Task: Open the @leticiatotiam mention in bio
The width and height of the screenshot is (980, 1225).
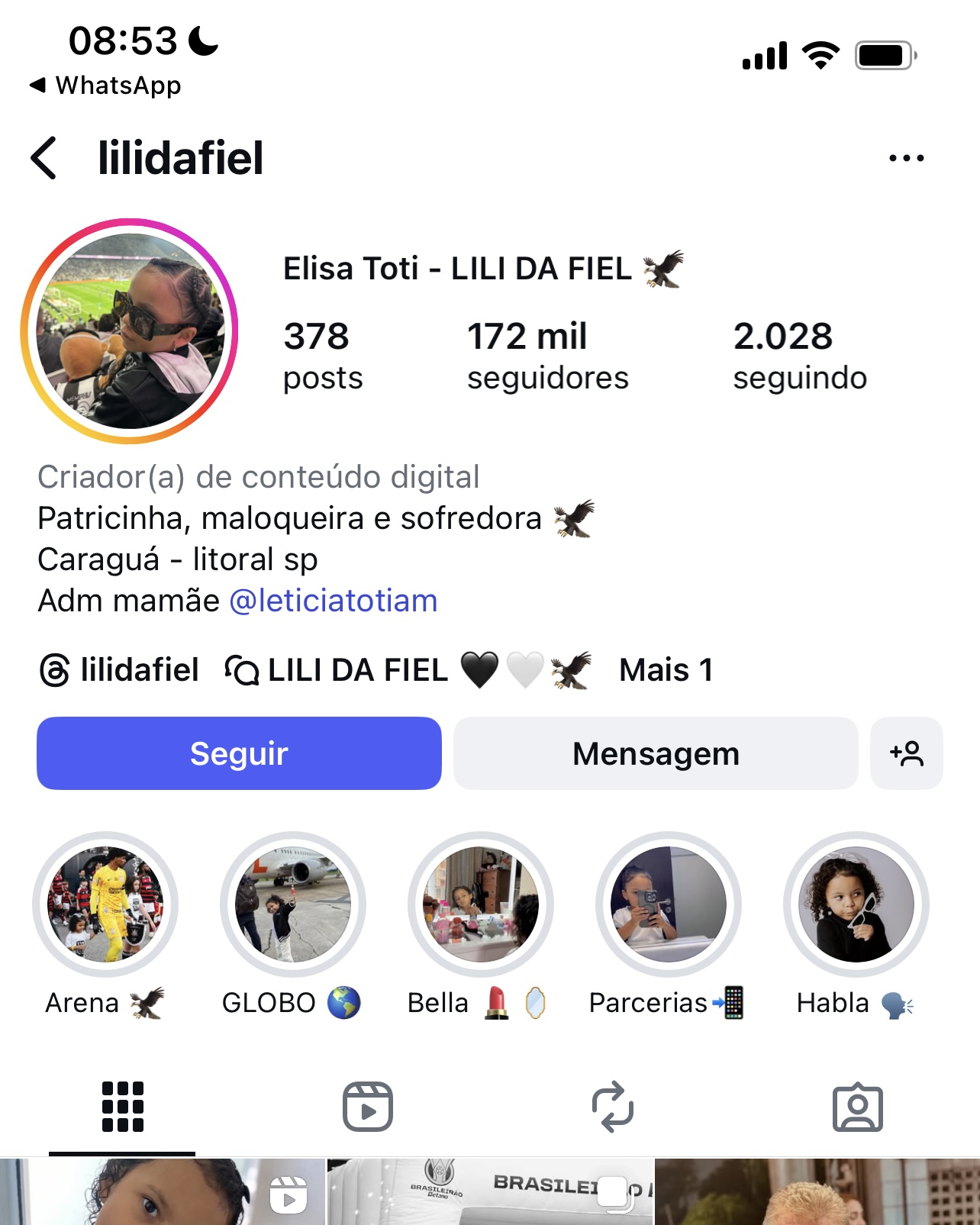Action: click(334, 601)
